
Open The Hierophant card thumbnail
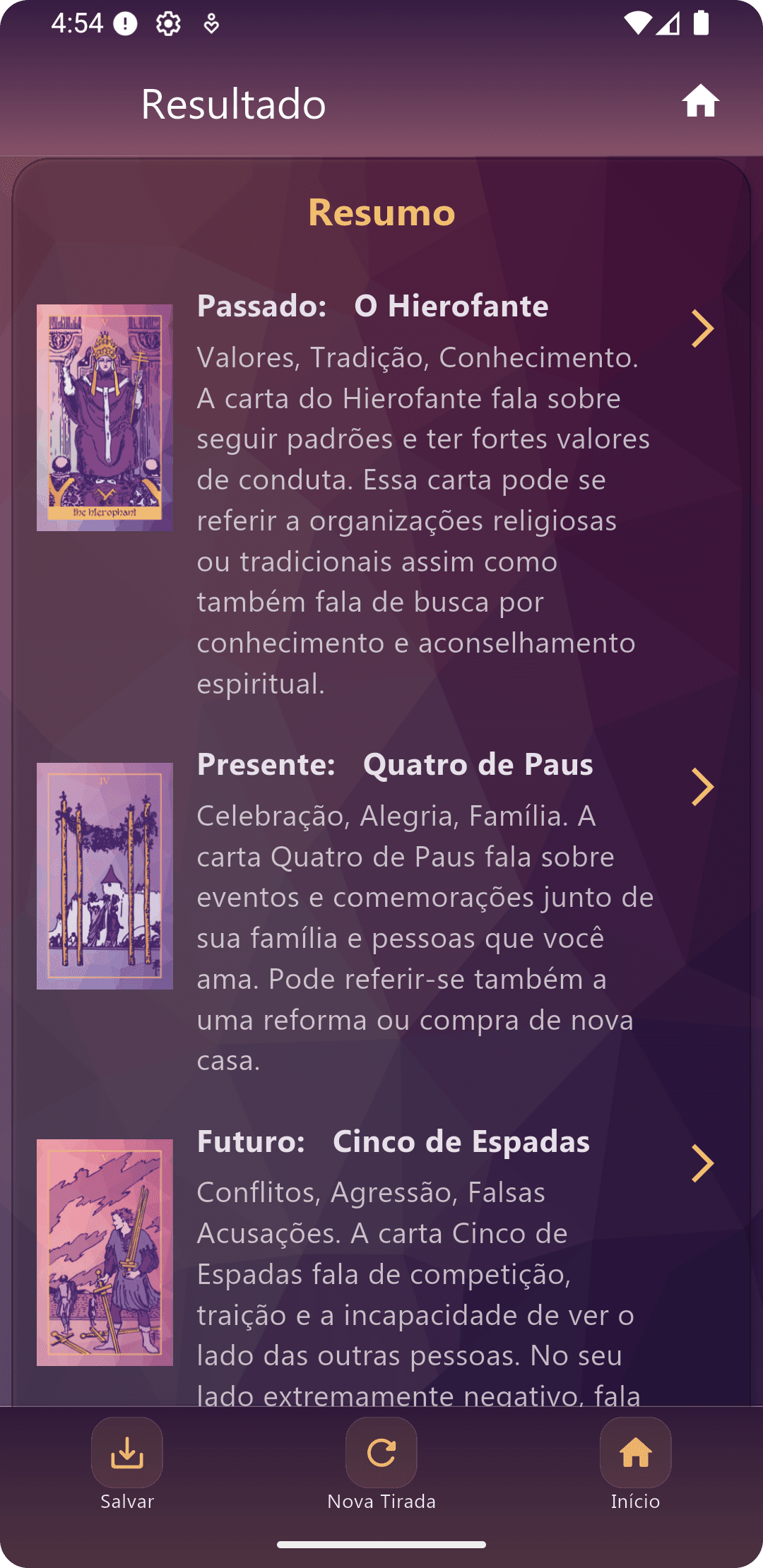(105, 415)
